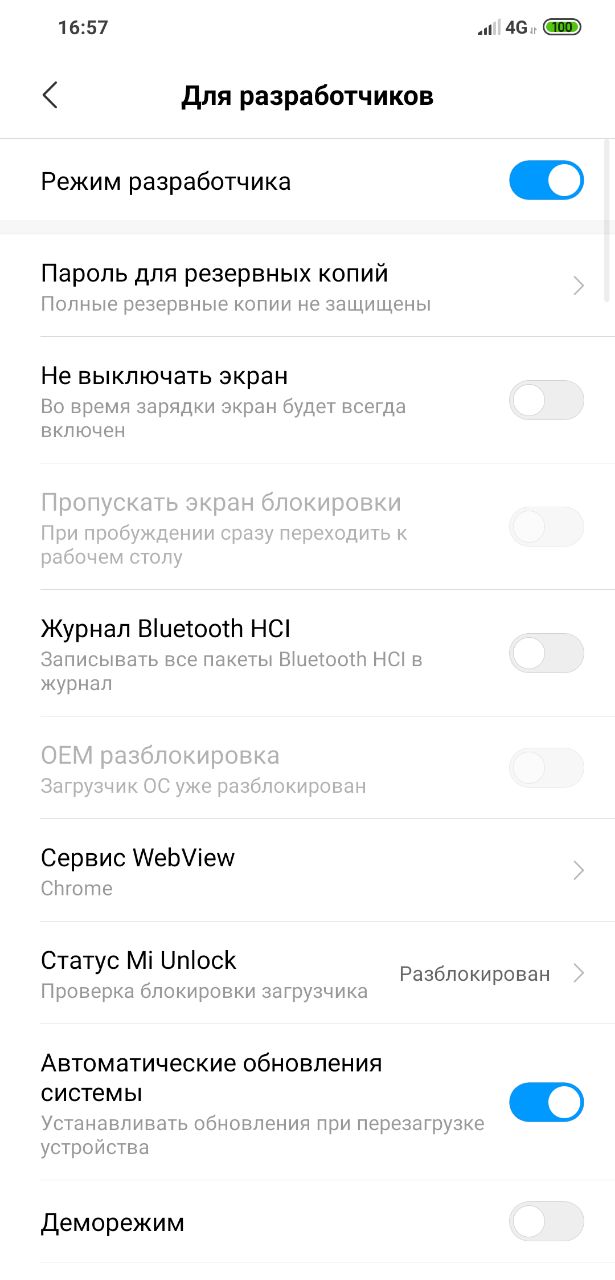
Task: Toggle Деморежим on
Action: click(x=546, y=1222)
